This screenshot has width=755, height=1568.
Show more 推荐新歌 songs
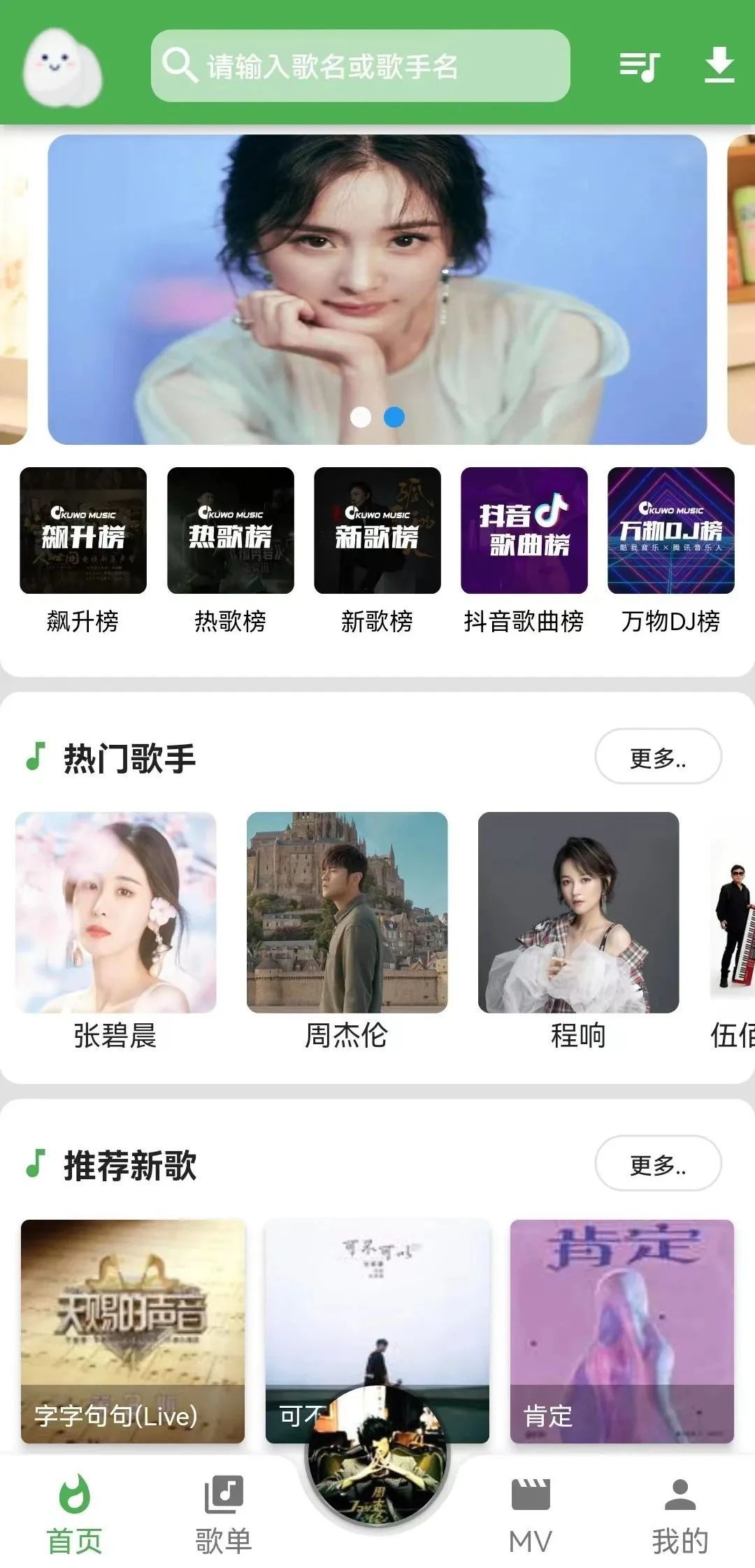point(658,1164)
